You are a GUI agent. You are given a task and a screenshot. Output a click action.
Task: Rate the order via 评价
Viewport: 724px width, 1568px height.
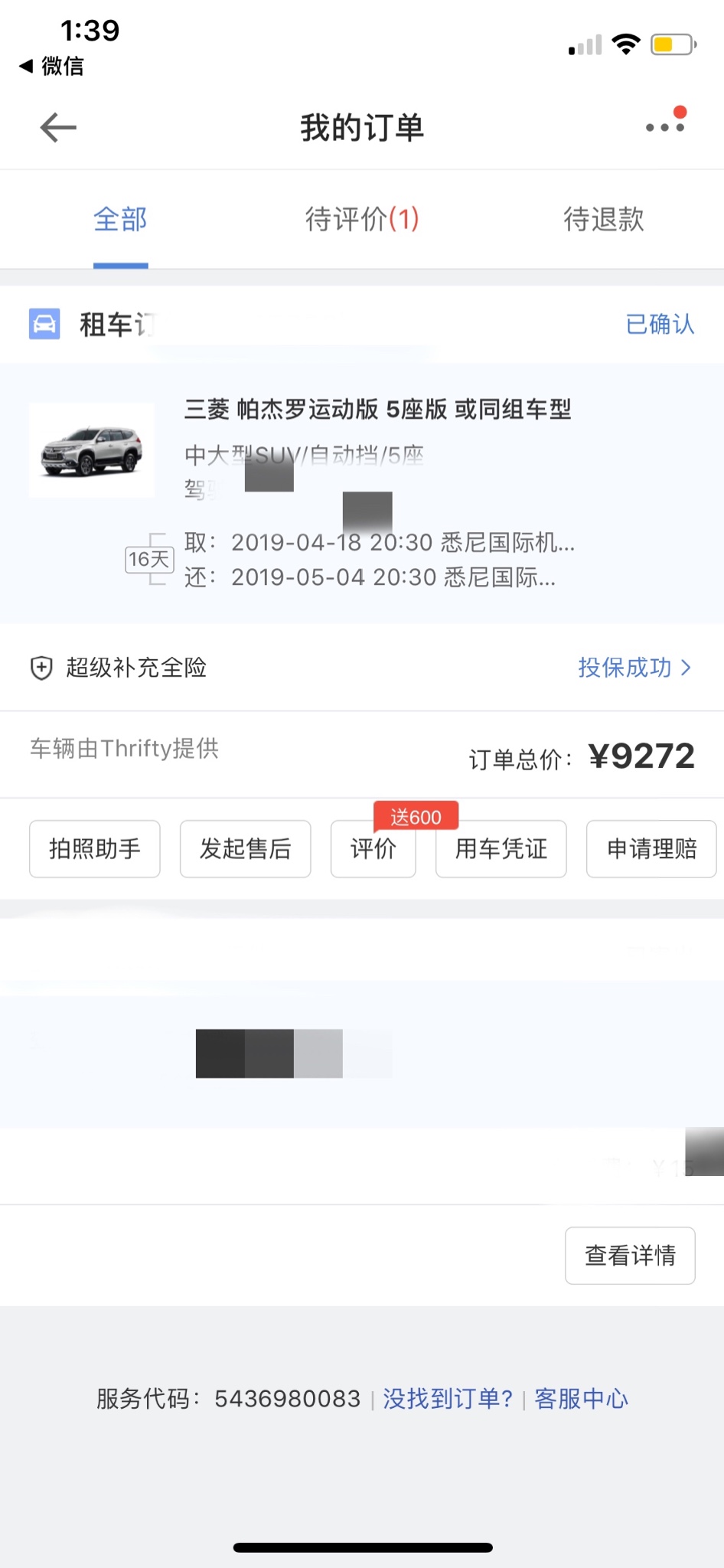point(373,848)
